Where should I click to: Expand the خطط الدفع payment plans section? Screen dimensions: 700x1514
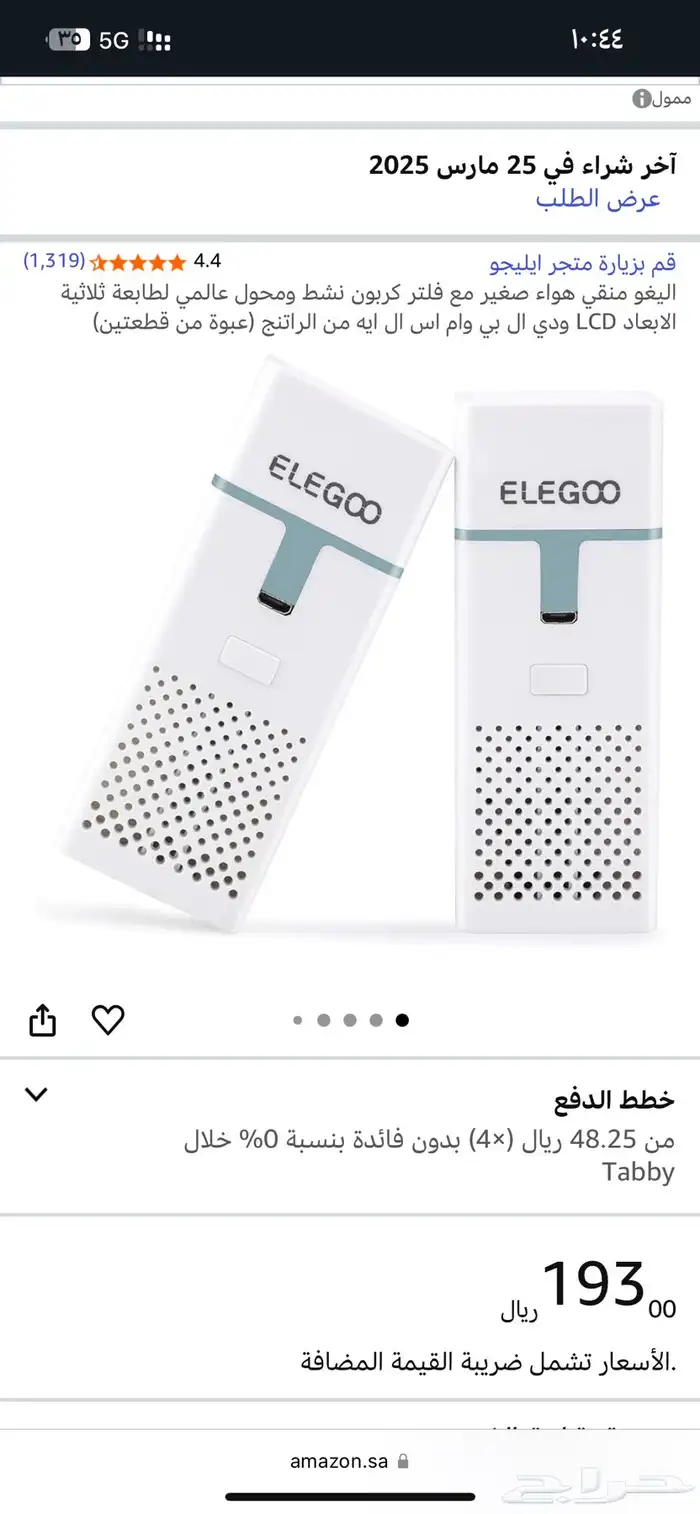(x=37, y=1094)
